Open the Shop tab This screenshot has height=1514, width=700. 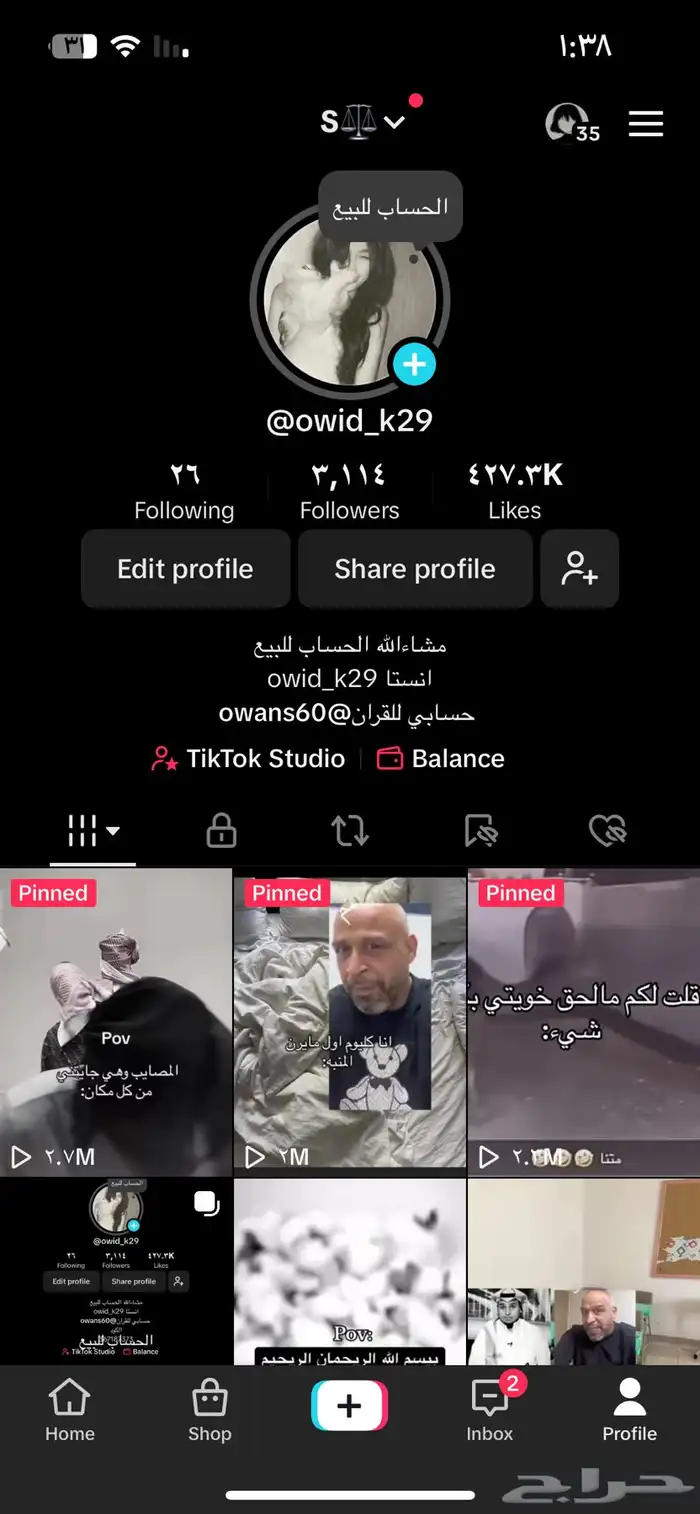coord(209,1410)
